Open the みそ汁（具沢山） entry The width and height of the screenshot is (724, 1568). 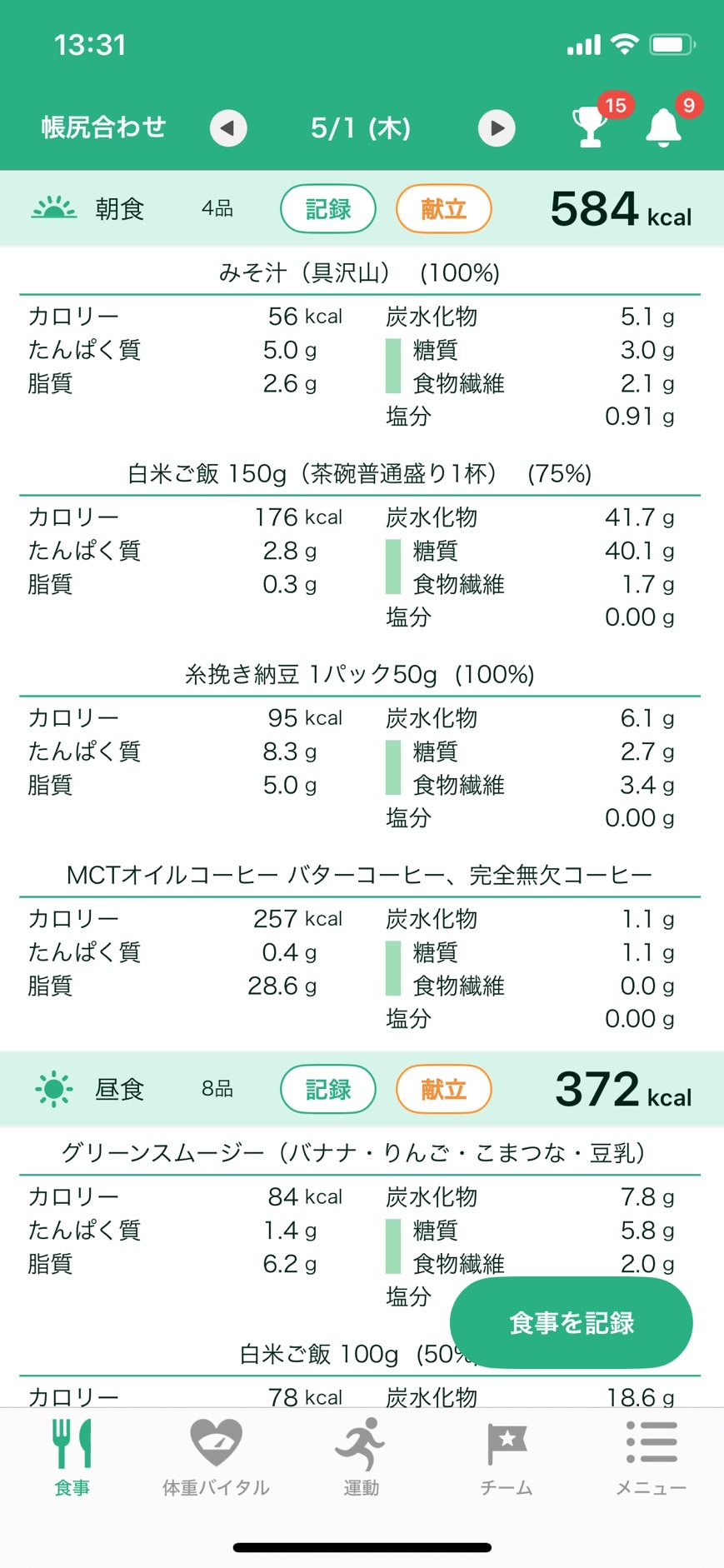tap(360, 272)
